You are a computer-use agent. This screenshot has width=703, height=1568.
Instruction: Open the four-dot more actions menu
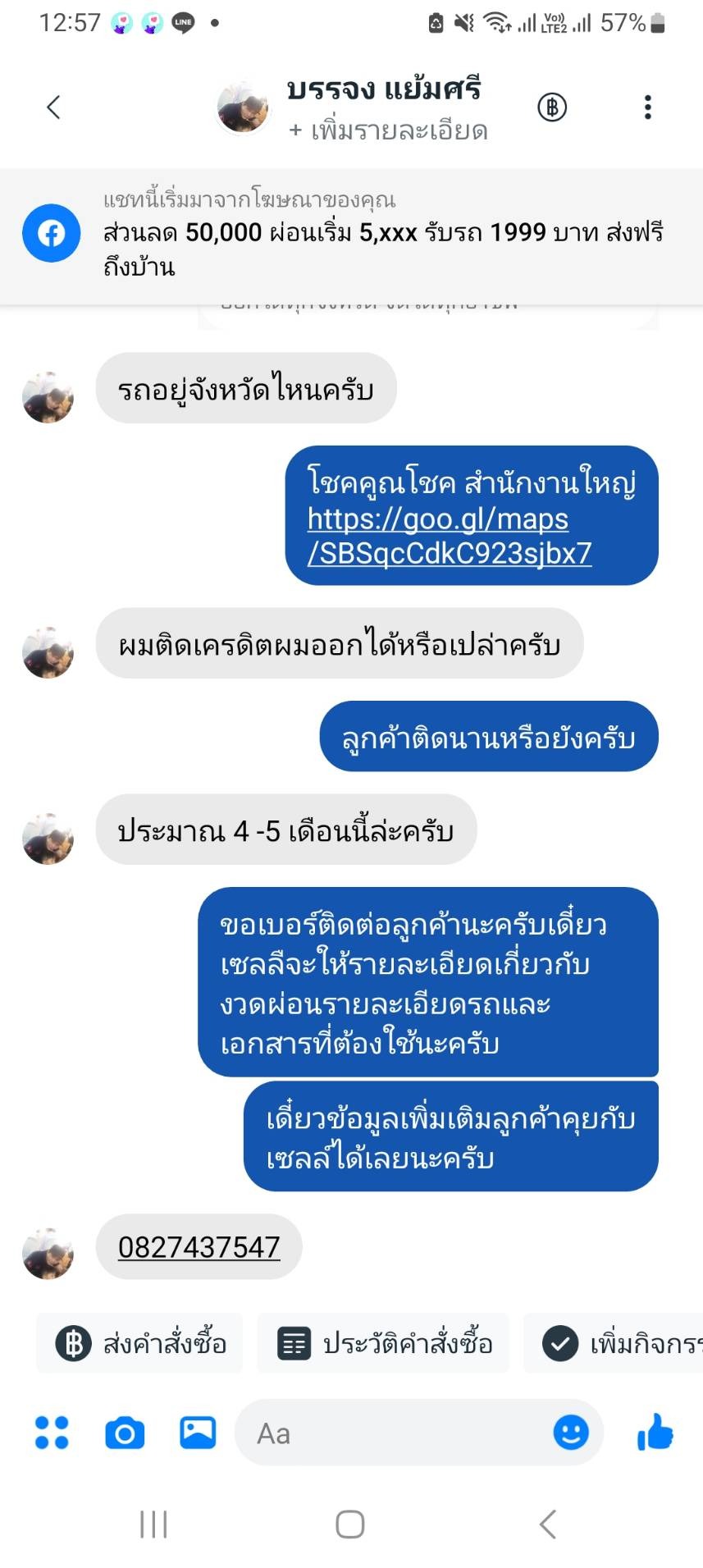(52, 1433)
